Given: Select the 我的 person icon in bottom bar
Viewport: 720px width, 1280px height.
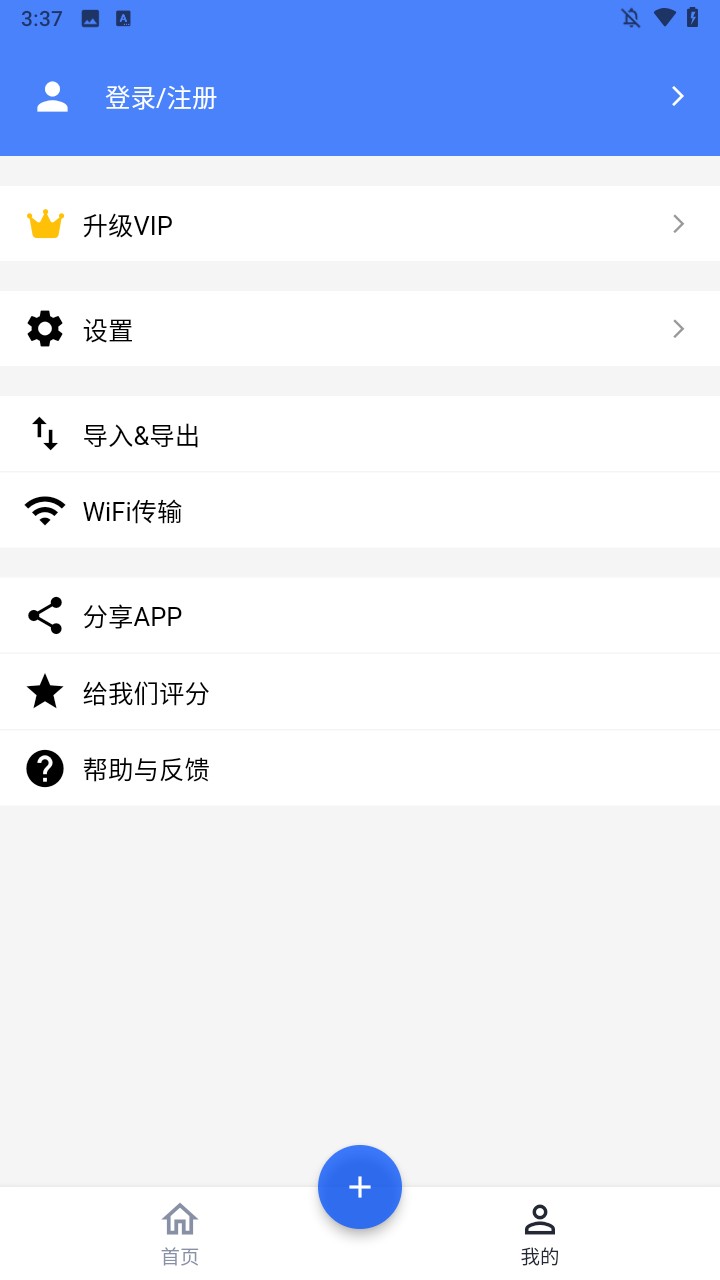Looking at the screenshot, I should click(x=539, y=1219).
